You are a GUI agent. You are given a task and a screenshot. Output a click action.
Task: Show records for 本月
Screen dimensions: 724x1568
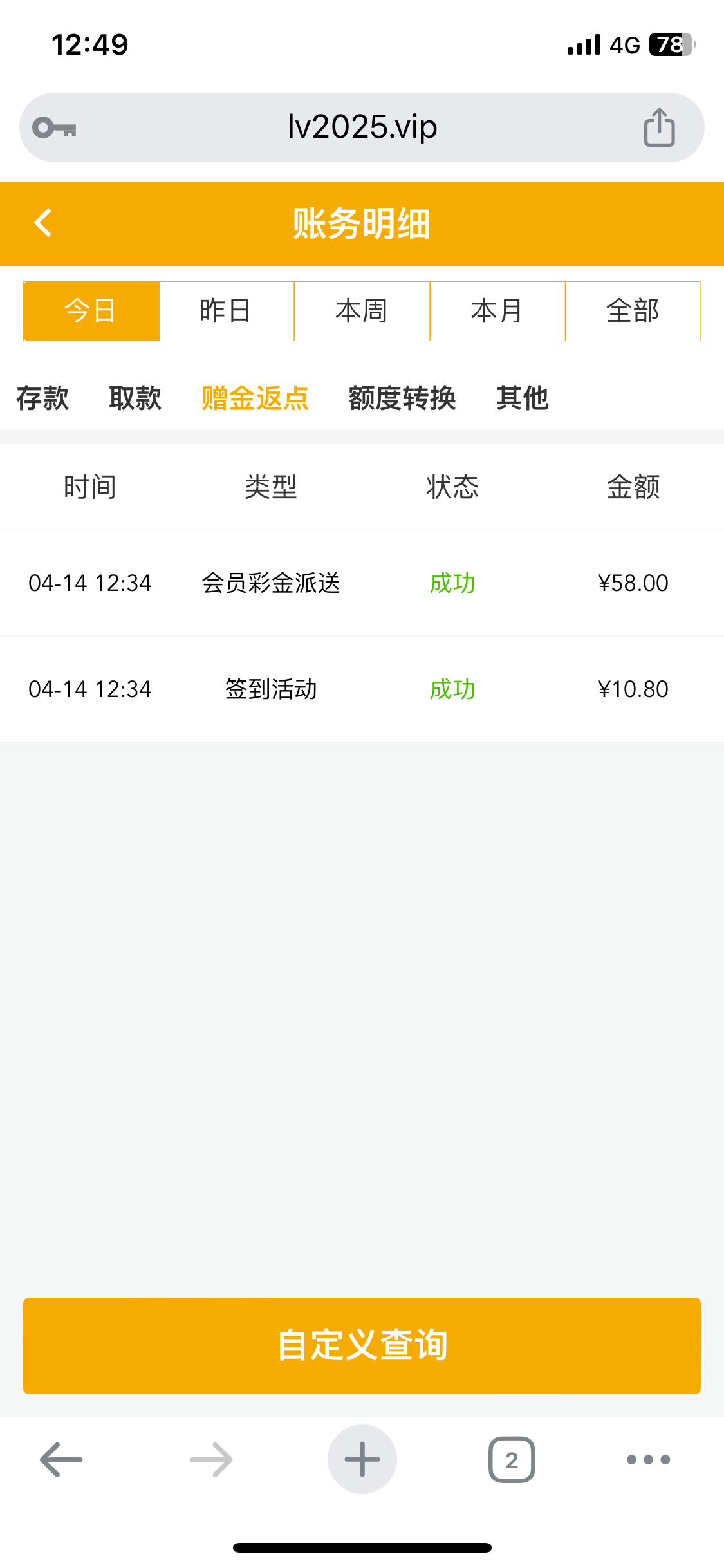(x=497, y=311)
